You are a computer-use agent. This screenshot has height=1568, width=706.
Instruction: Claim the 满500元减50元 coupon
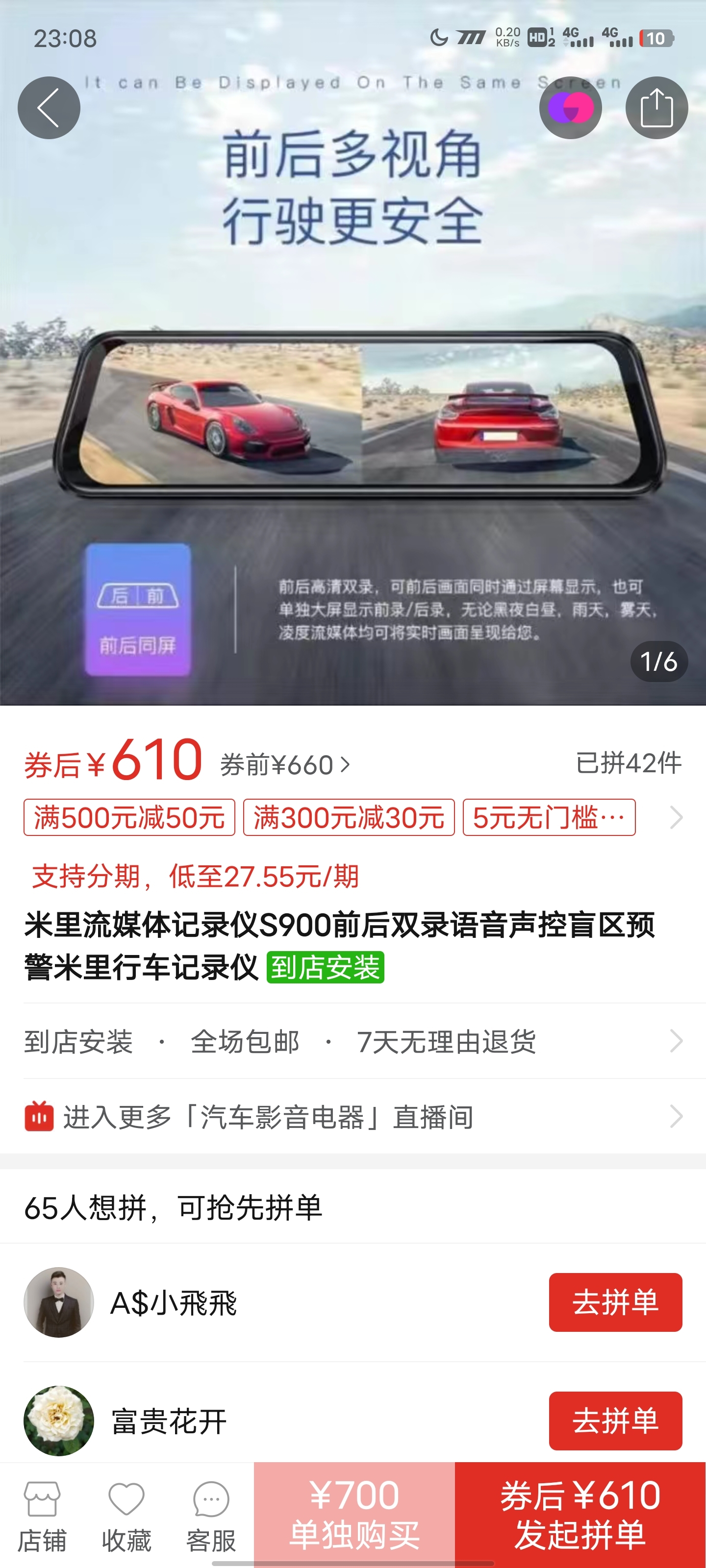[129, 817]
